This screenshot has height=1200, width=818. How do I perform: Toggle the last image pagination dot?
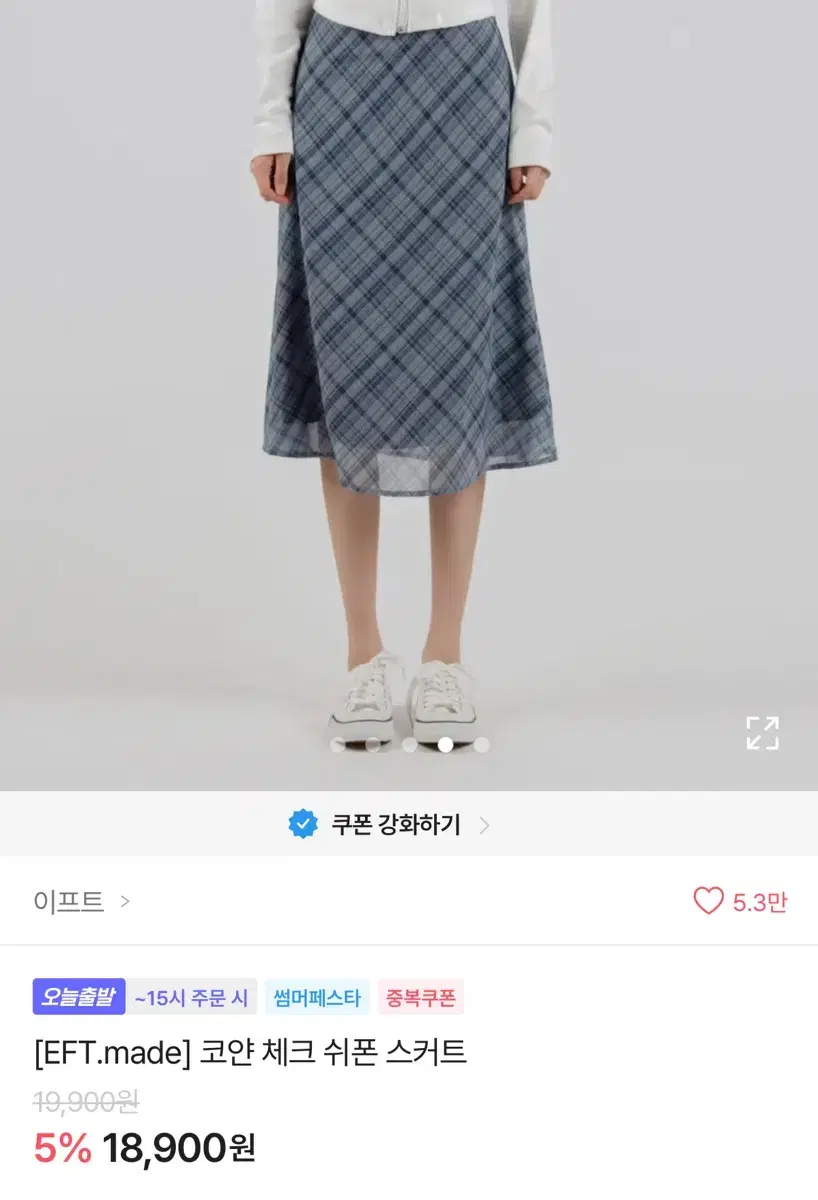pyautogui.click(x=479, y=745)
